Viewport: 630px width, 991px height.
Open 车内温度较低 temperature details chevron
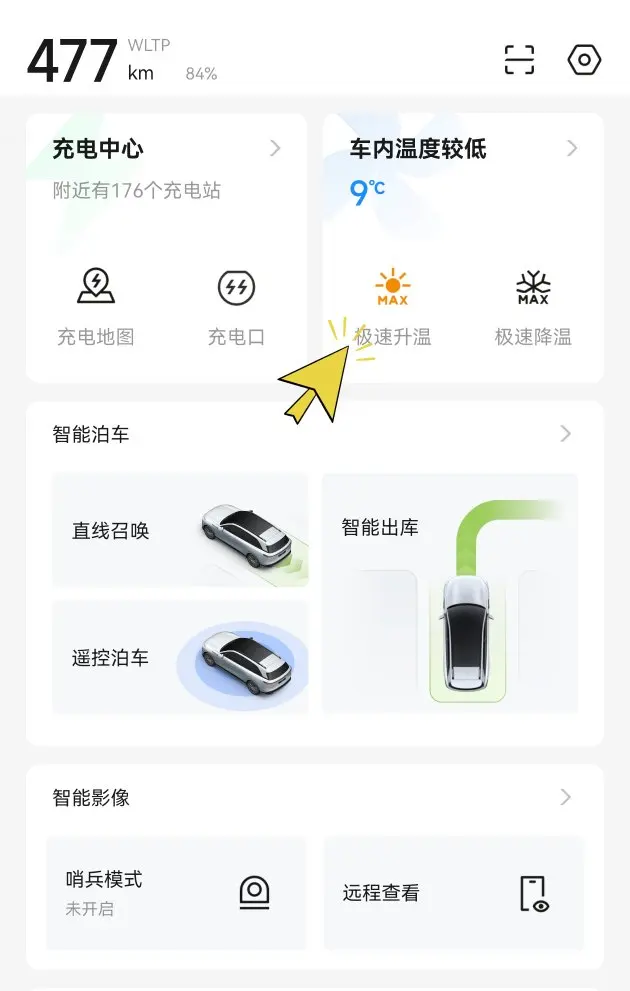pos(572,149)
